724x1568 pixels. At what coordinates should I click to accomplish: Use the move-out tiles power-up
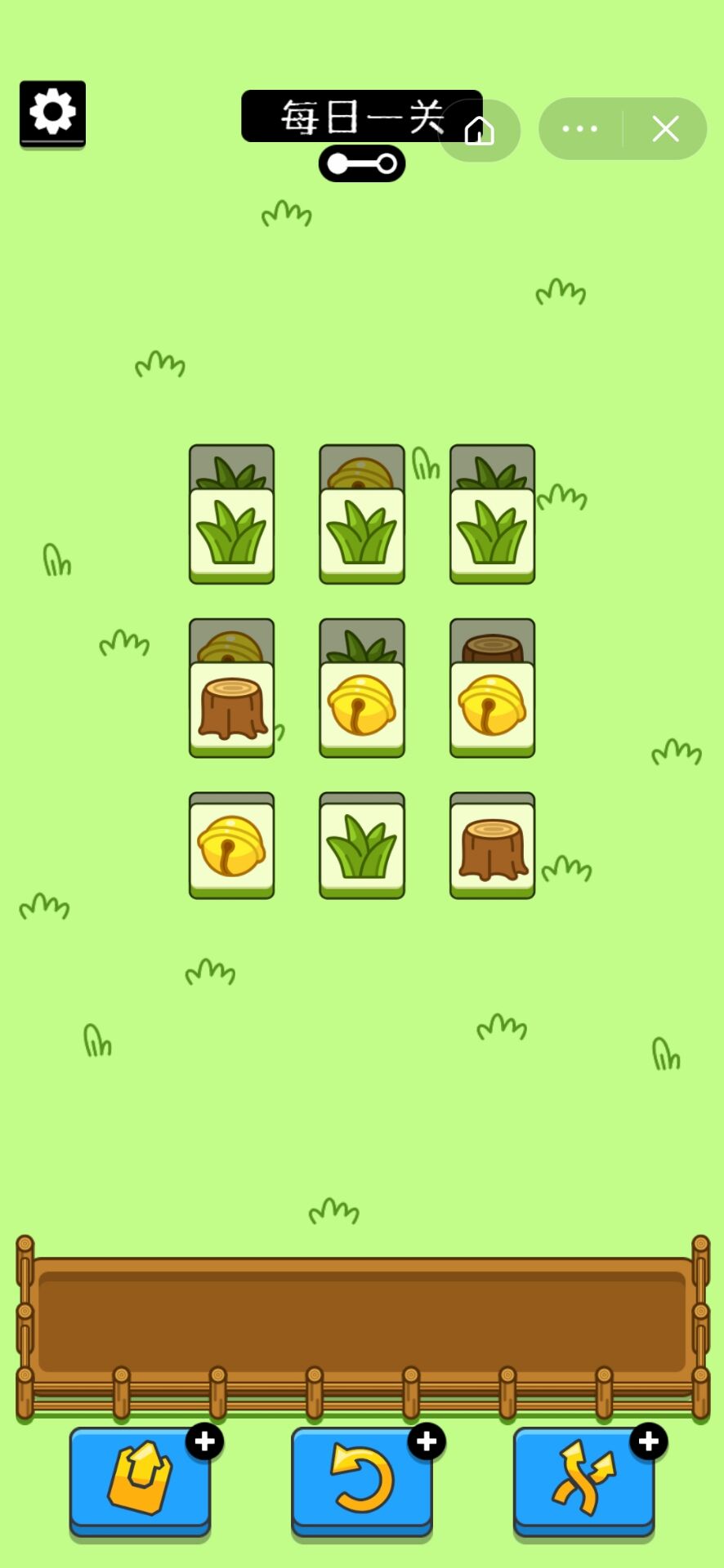(140, 1479)
